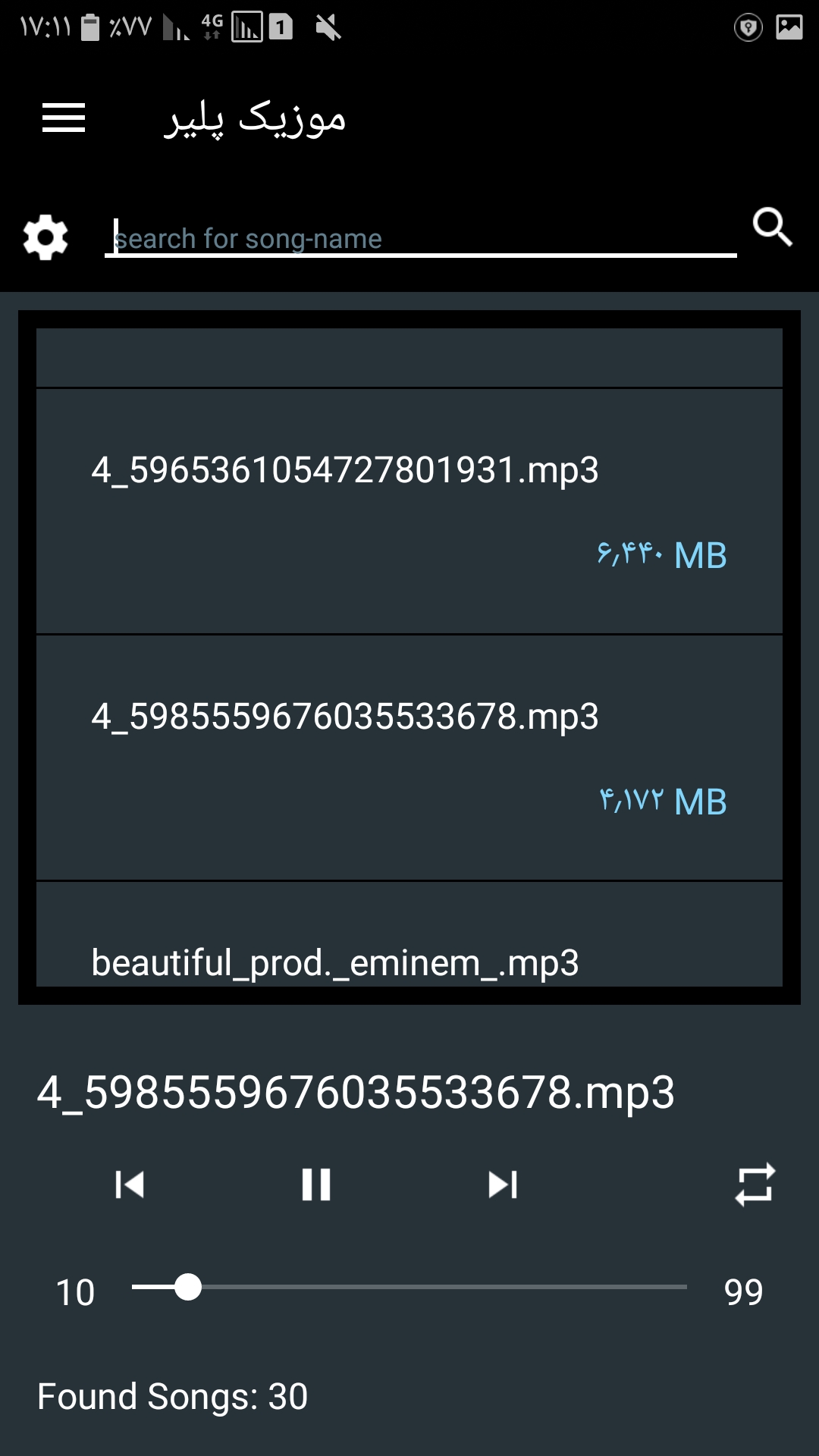Toggle repeat mode
819x1456 pixels.
(x=755, y=1185)
